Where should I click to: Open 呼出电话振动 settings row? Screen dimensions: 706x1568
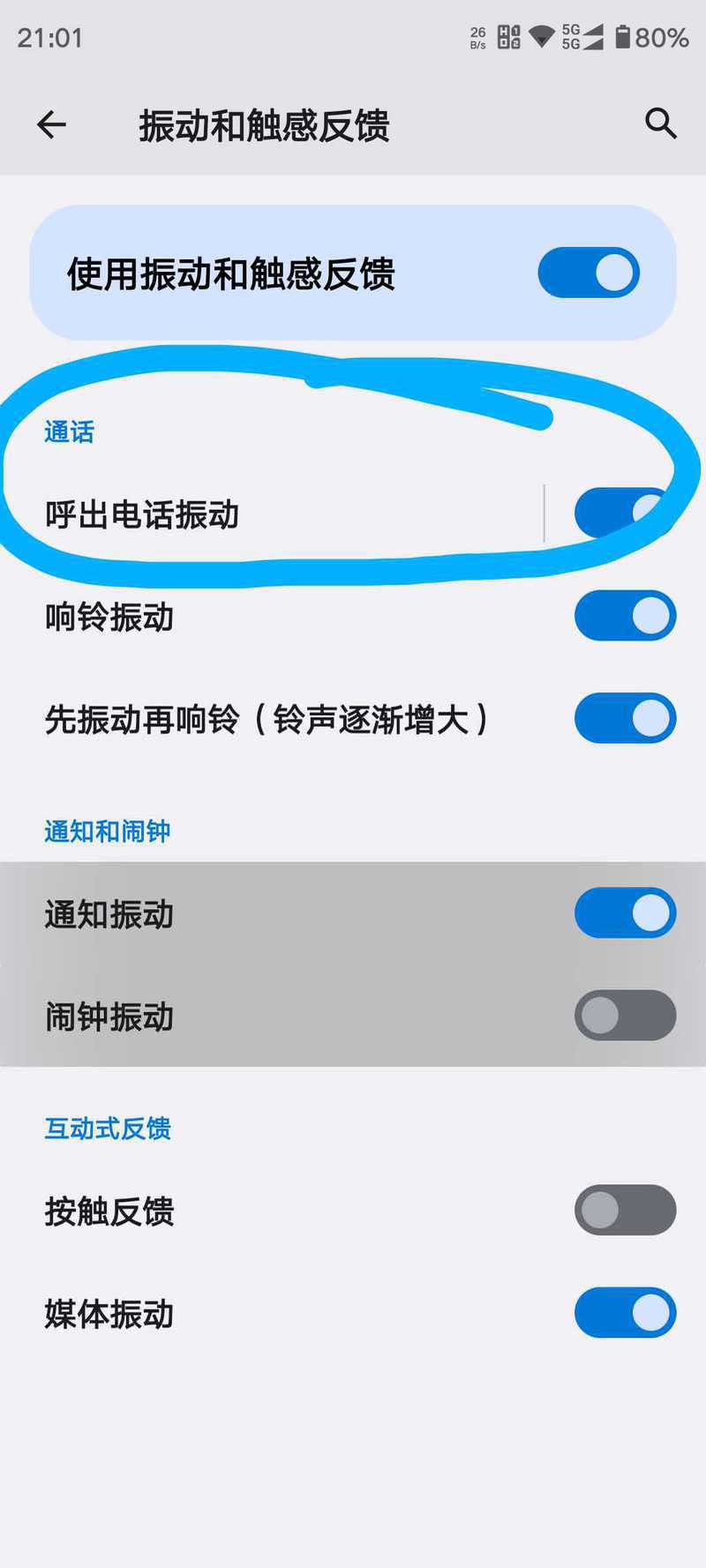(x=265, y=514)
